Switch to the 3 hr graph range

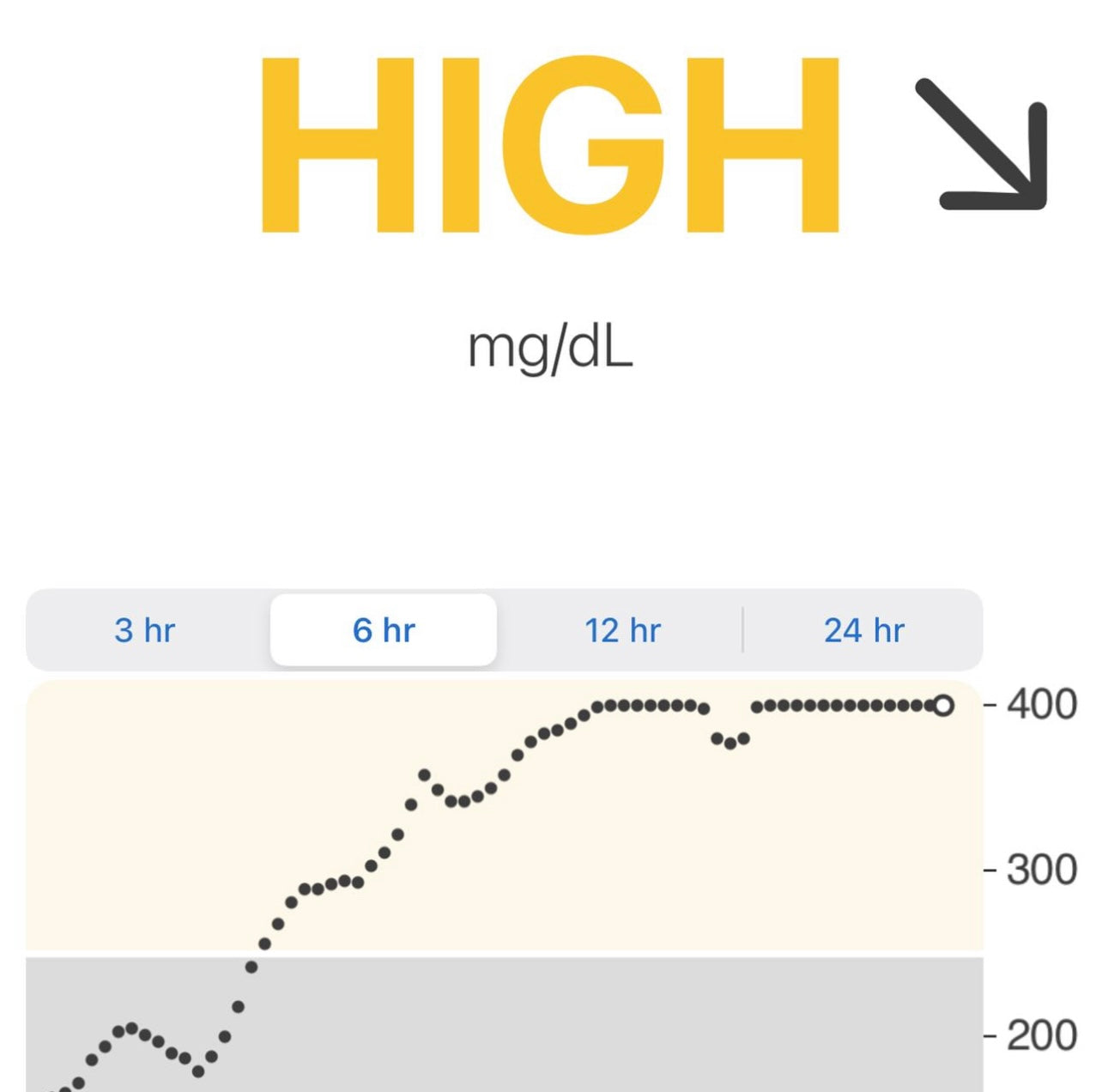point(144,630)
